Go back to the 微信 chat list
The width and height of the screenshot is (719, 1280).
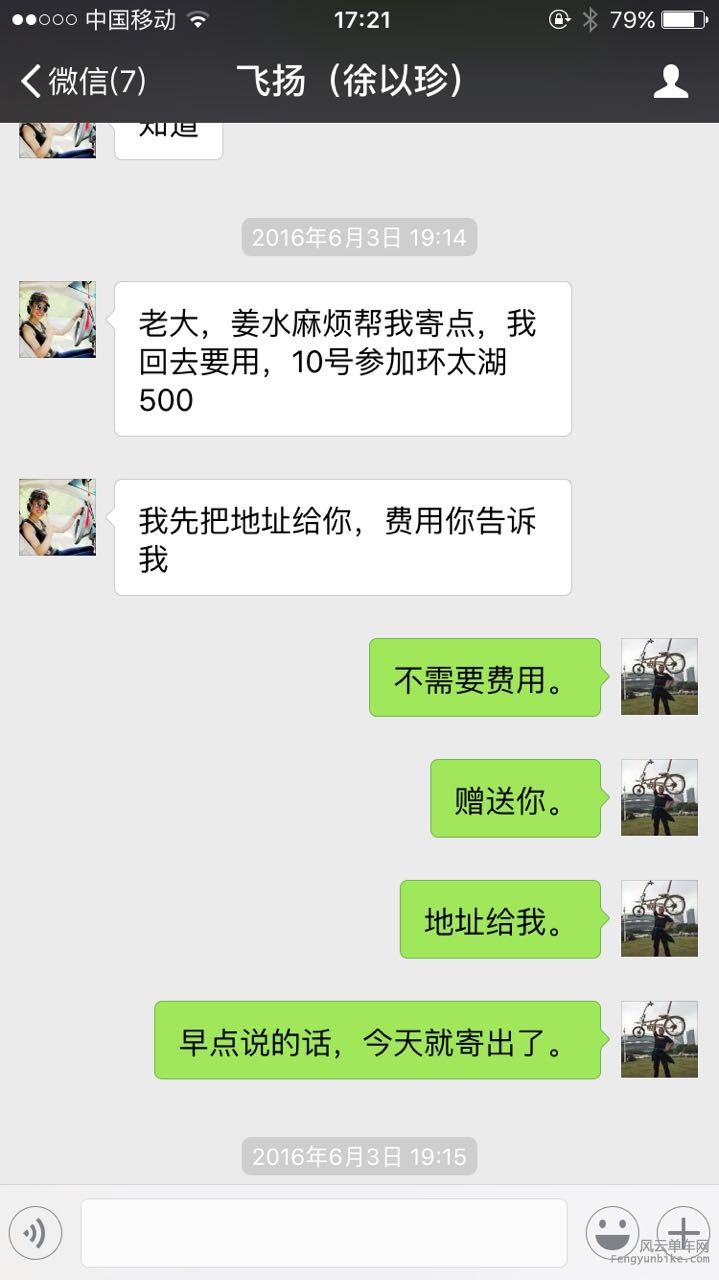tap(82, 81)
